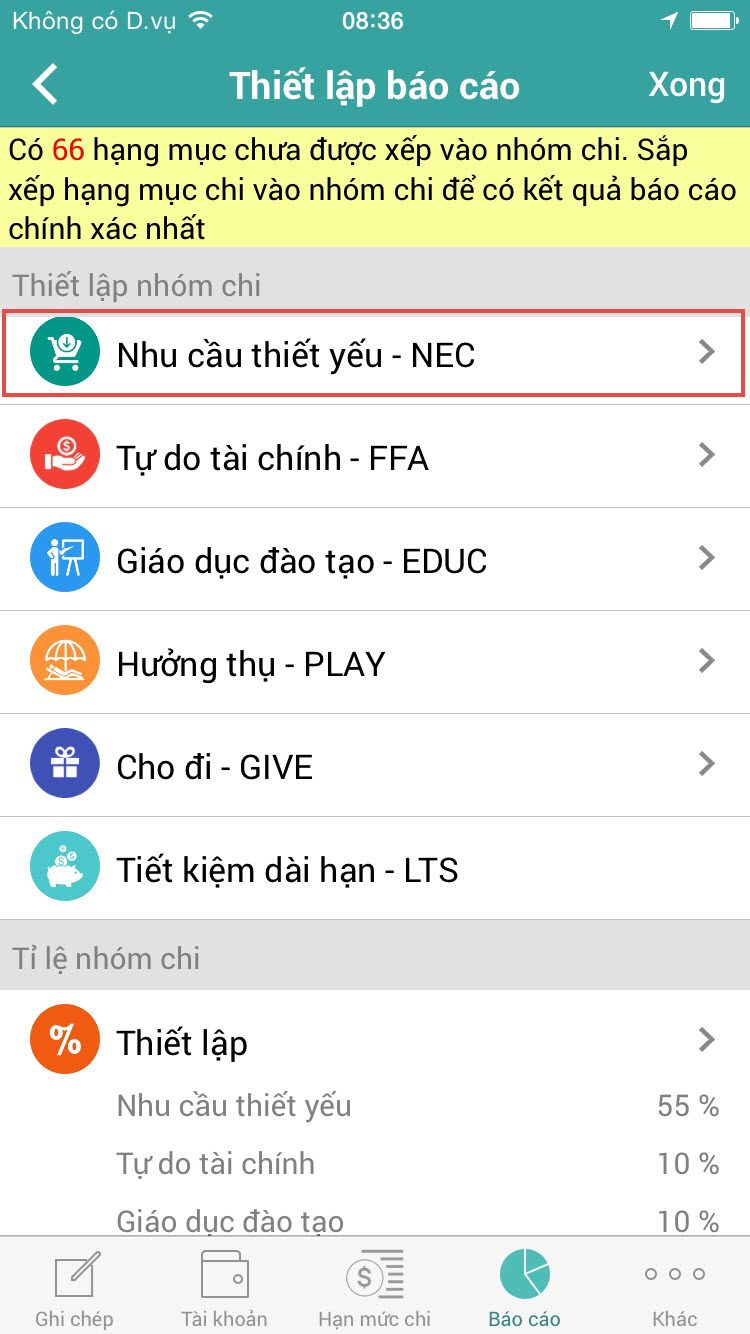
Task: Open Tiết kiệm dài hạn - LTS
Action: 375,868
